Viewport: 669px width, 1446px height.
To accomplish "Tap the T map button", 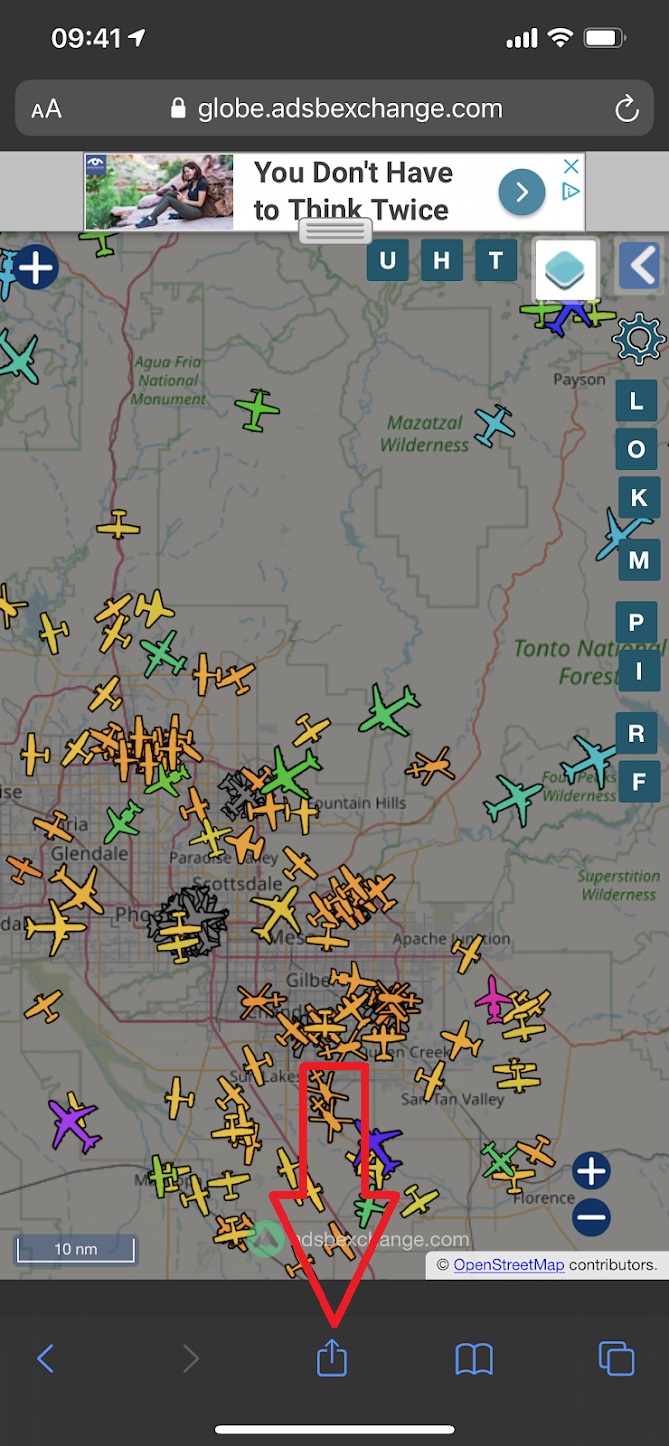I will pyautogui.click(x=495, y=262).
